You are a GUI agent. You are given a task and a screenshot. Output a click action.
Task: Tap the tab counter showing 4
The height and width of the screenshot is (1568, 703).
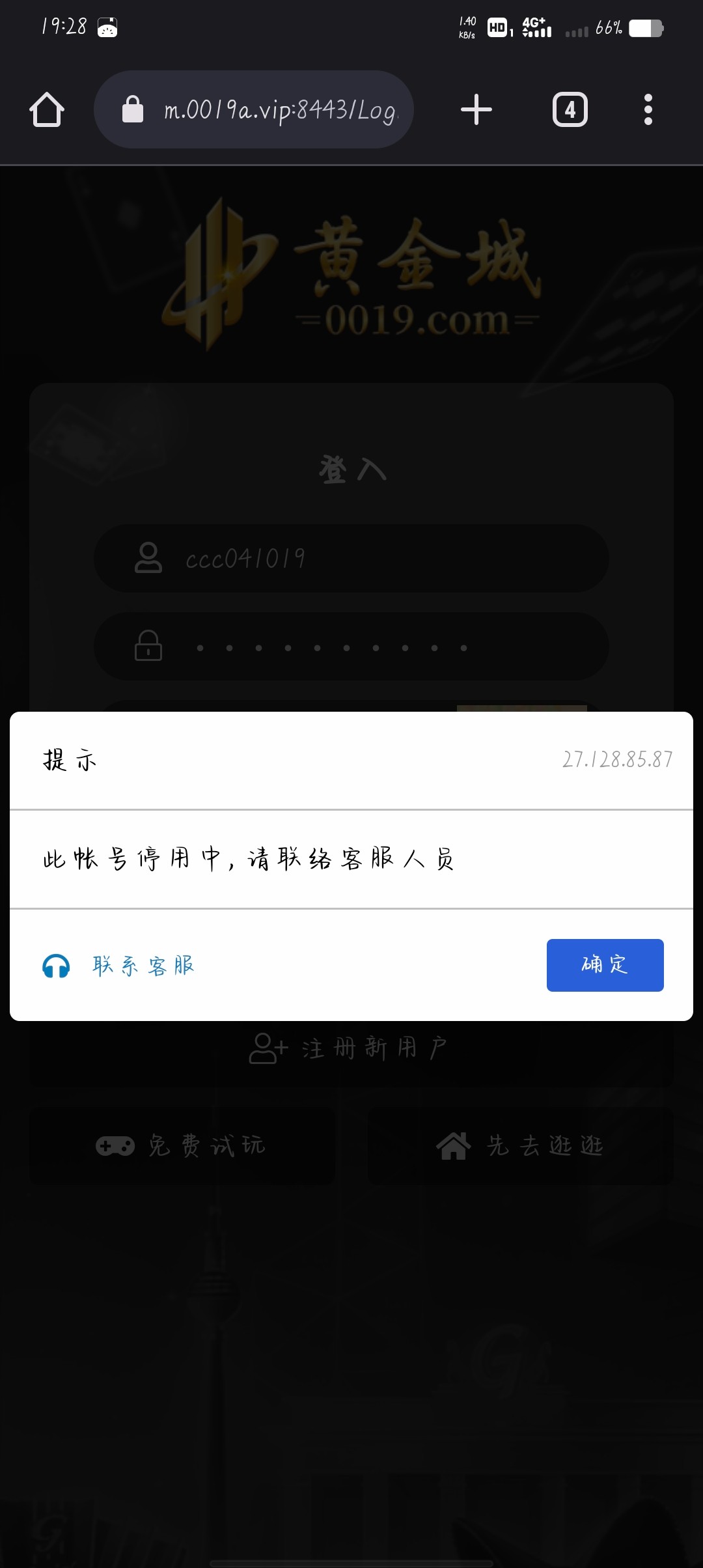570,109
